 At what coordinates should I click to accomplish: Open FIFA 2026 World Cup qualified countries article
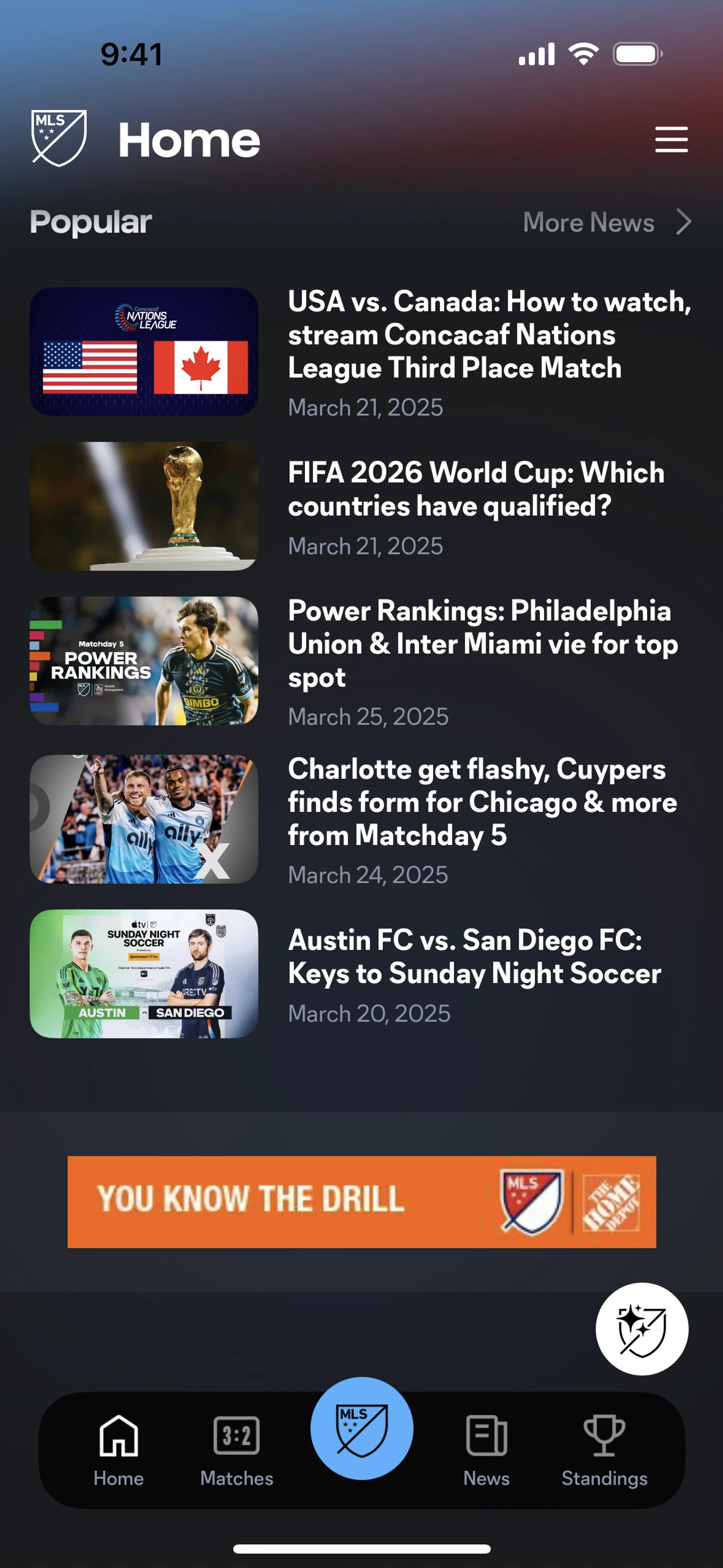tap(476, 489)
